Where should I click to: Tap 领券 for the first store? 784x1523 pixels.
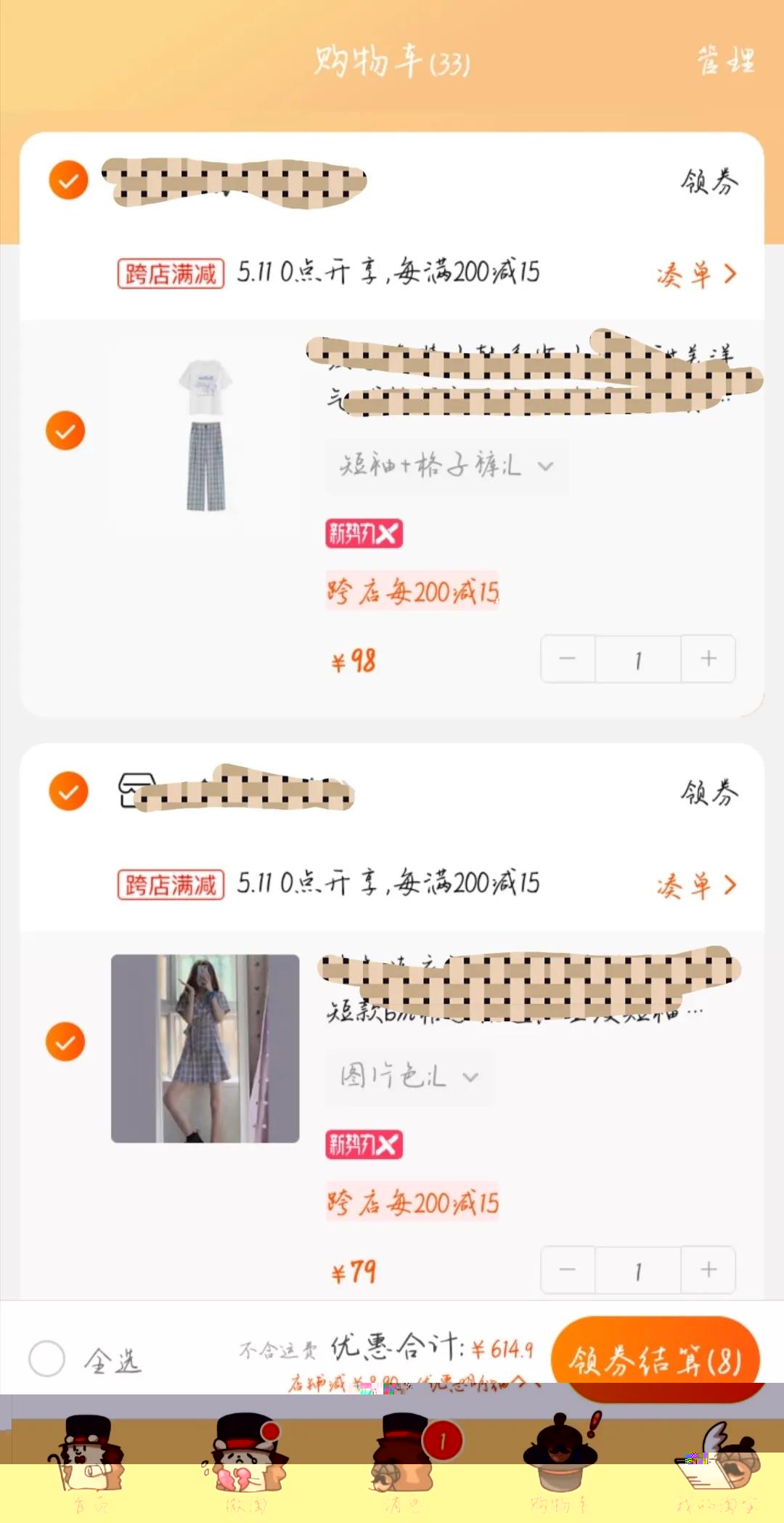(x=709, y=181)
